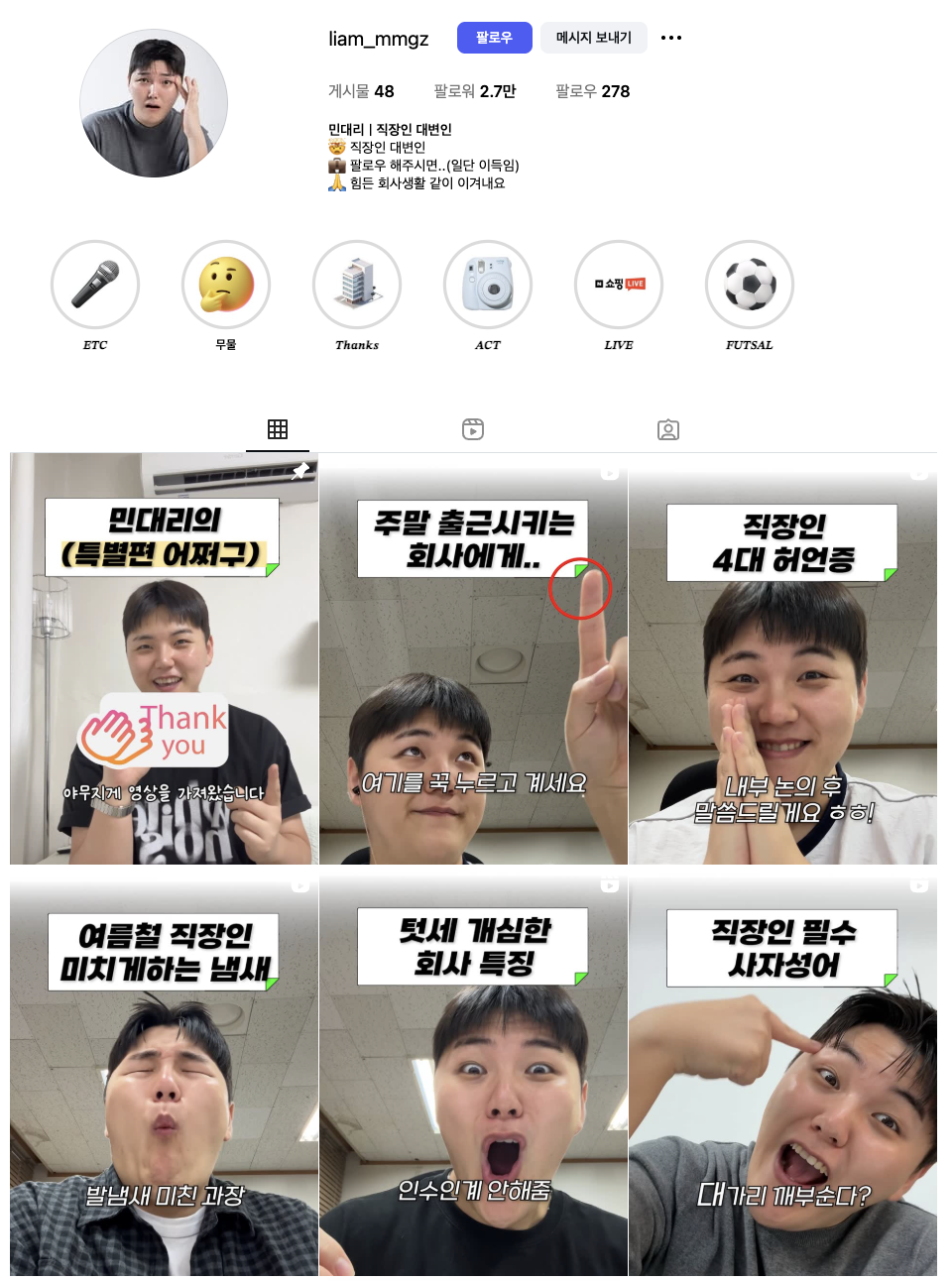
Task: Open the reel 직장인 필수 사자성어
Action: (782, 1076)
